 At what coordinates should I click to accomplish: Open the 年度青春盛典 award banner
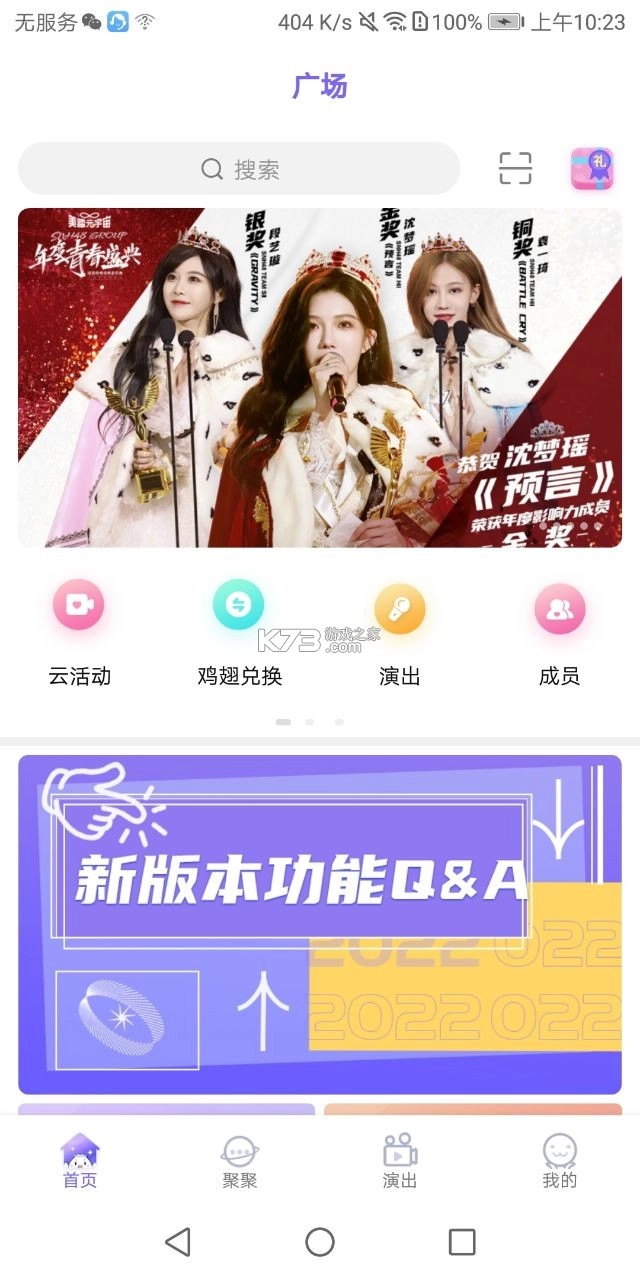click(x=320, y=377)
